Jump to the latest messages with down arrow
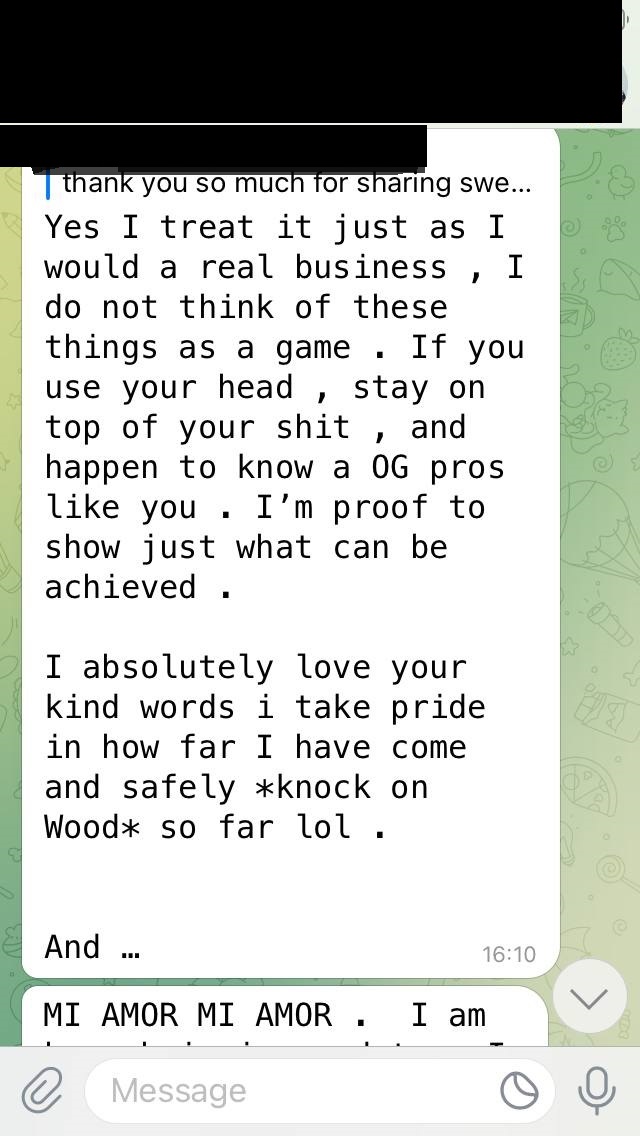640x1136 pixels. point(589,997)
